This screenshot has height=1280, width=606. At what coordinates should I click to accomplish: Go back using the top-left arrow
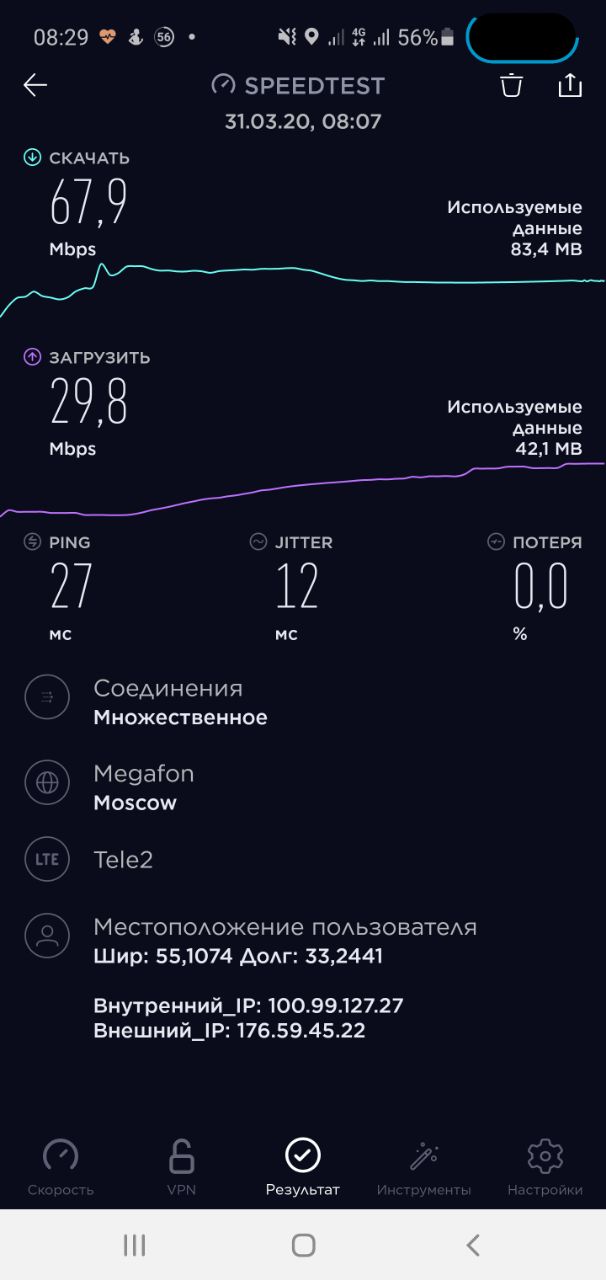(x=35, y=86)
